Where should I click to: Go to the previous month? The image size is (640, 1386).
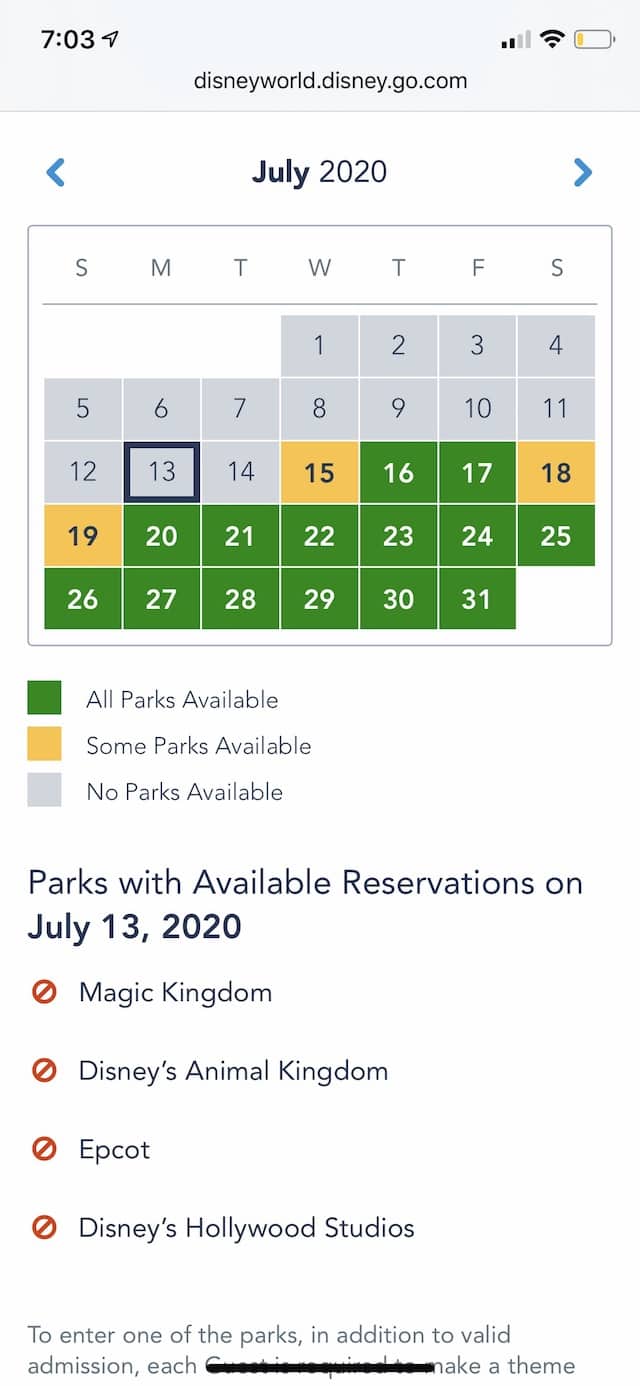coord(56,172)
